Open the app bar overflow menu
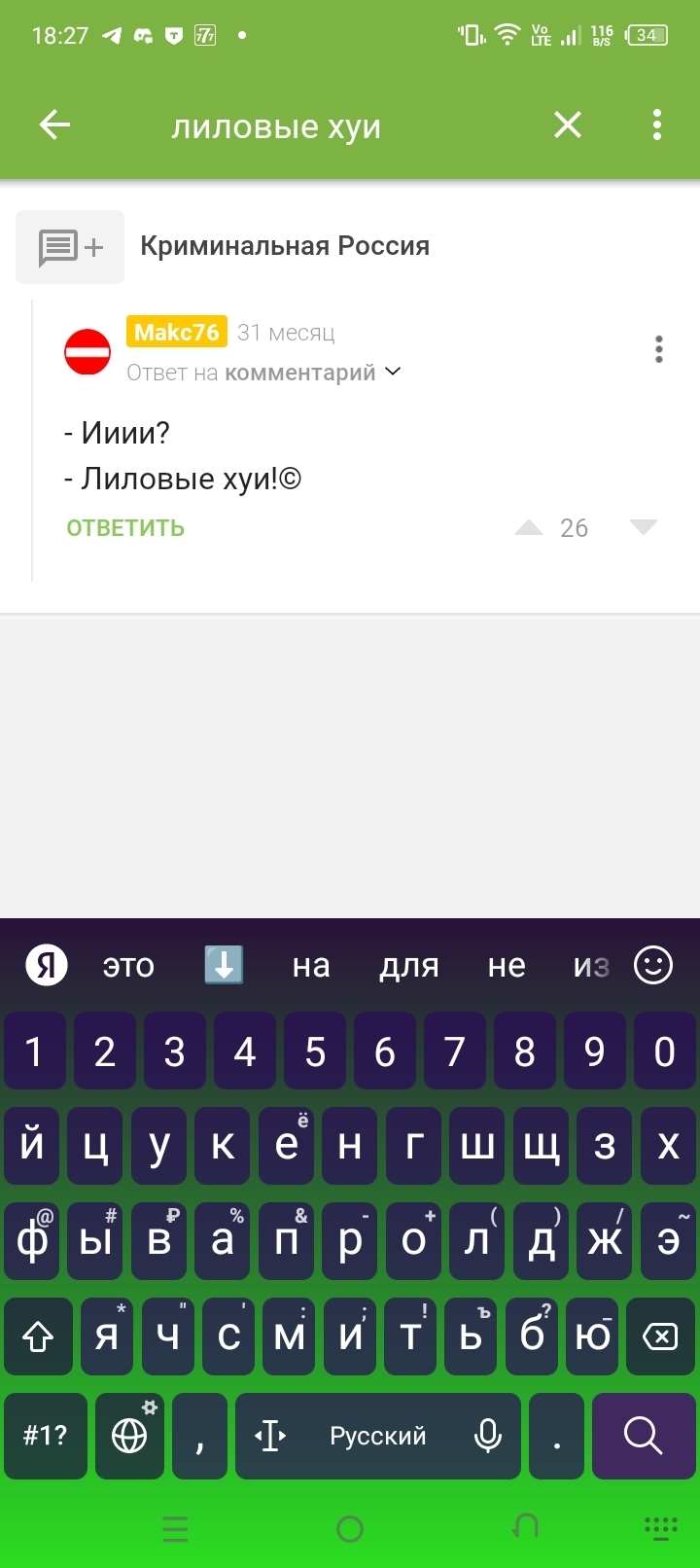Screen dimensions: 700x1568 [x=657, y=125]
